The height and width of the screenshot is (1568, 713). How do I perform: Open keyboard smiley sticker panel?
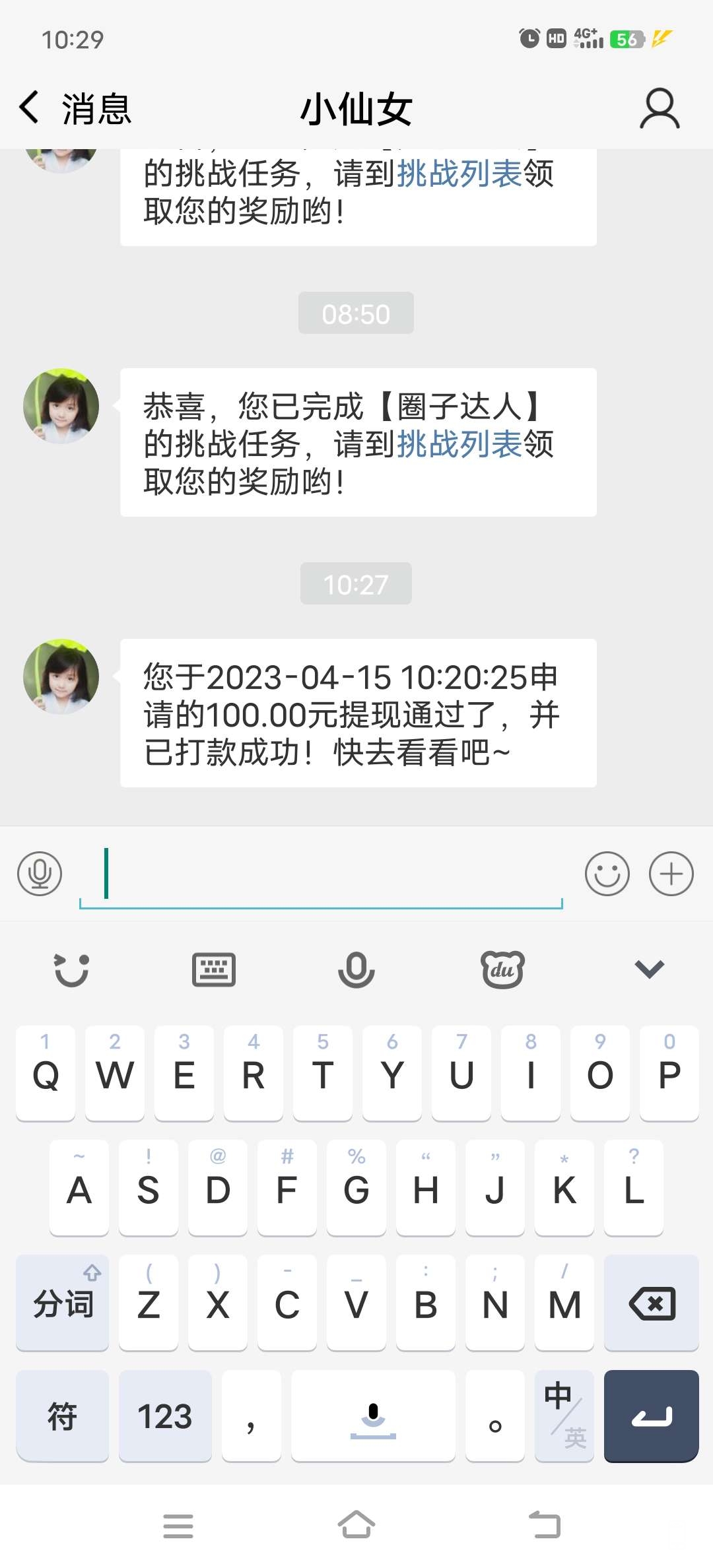click(71, 970)
